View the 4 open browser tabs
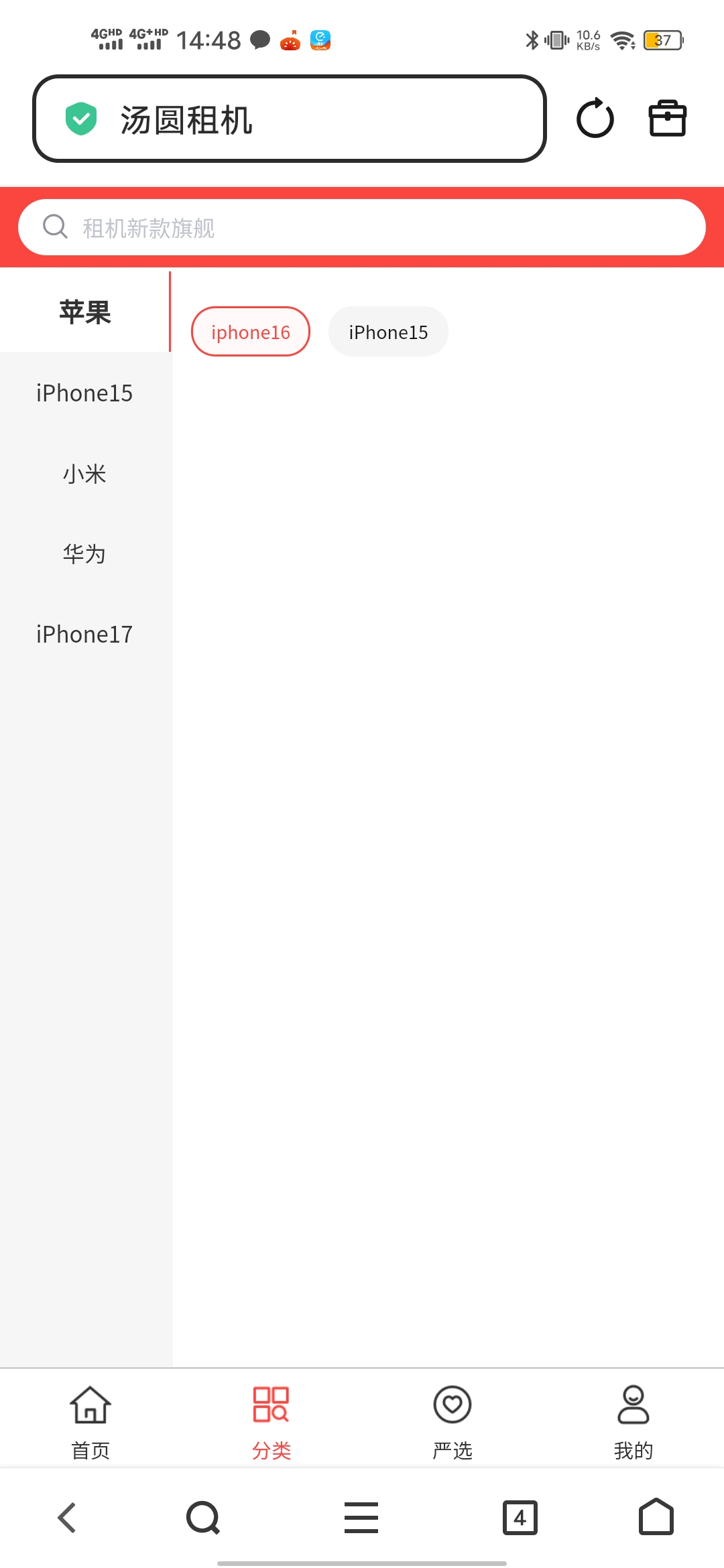 click(x=520, y=1518)
